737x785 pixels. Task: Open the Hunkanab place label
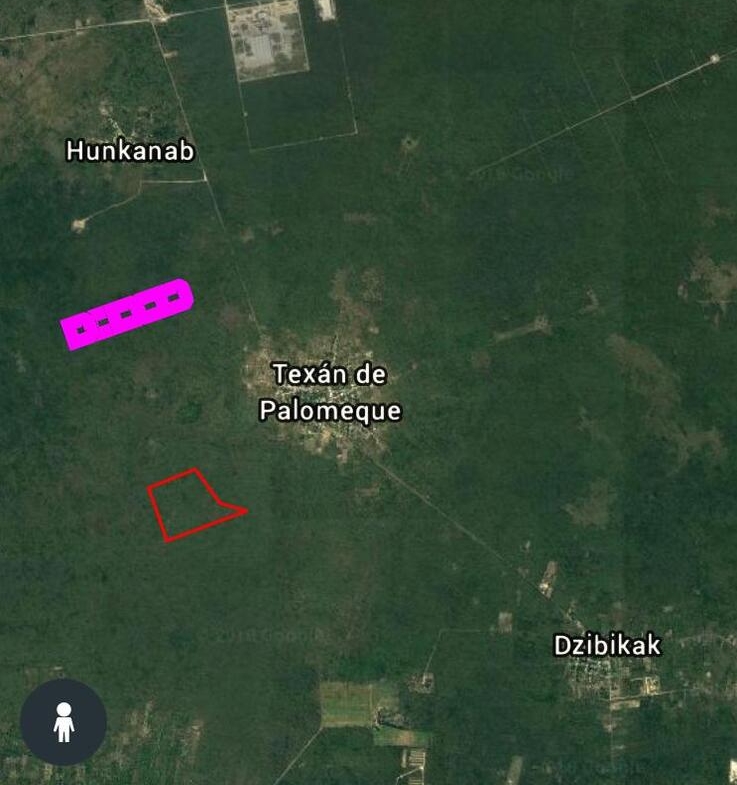click(x=130, y=151)
